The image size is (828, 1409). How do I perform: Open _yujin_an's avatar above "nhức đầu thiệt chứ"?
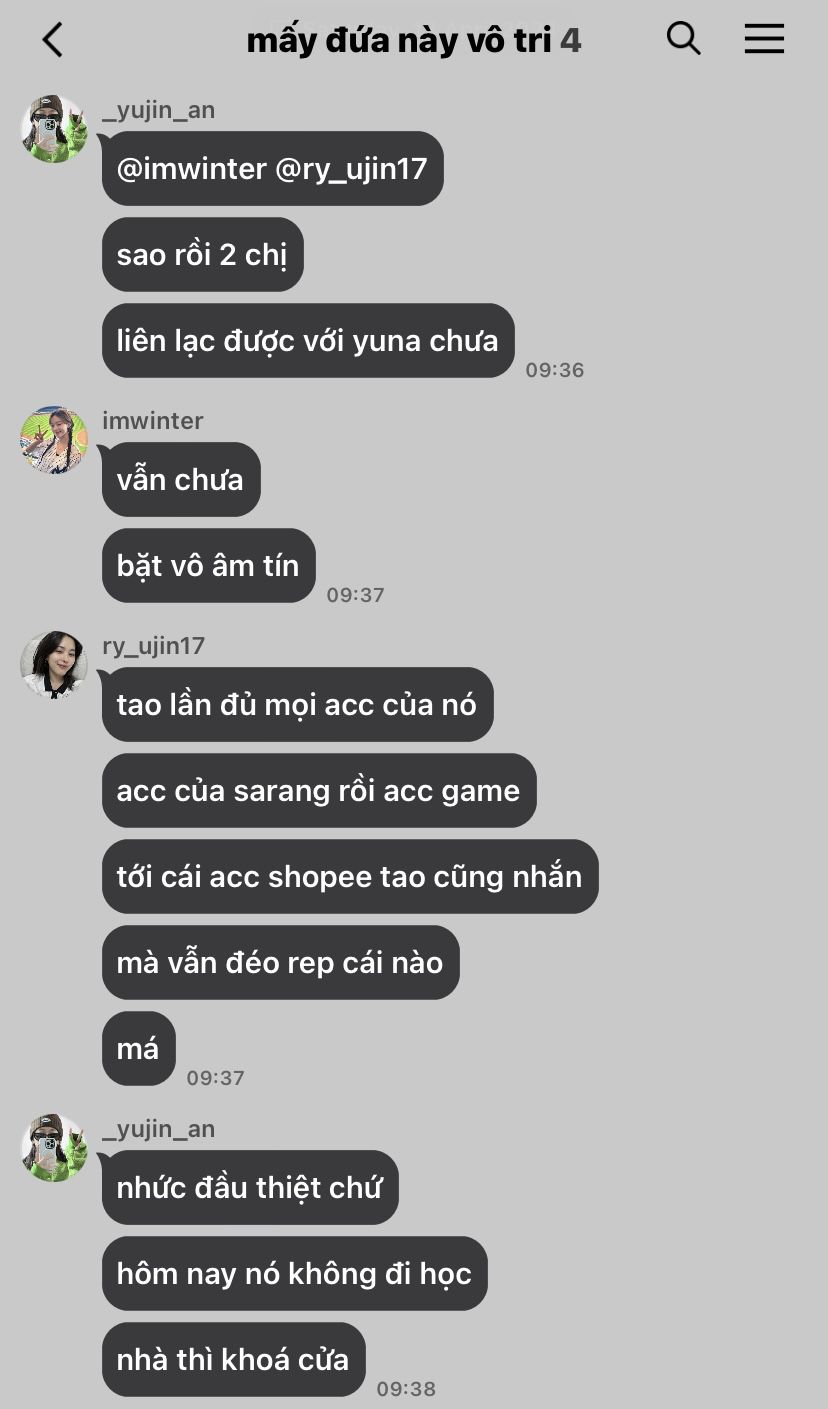click(54, 1148)
